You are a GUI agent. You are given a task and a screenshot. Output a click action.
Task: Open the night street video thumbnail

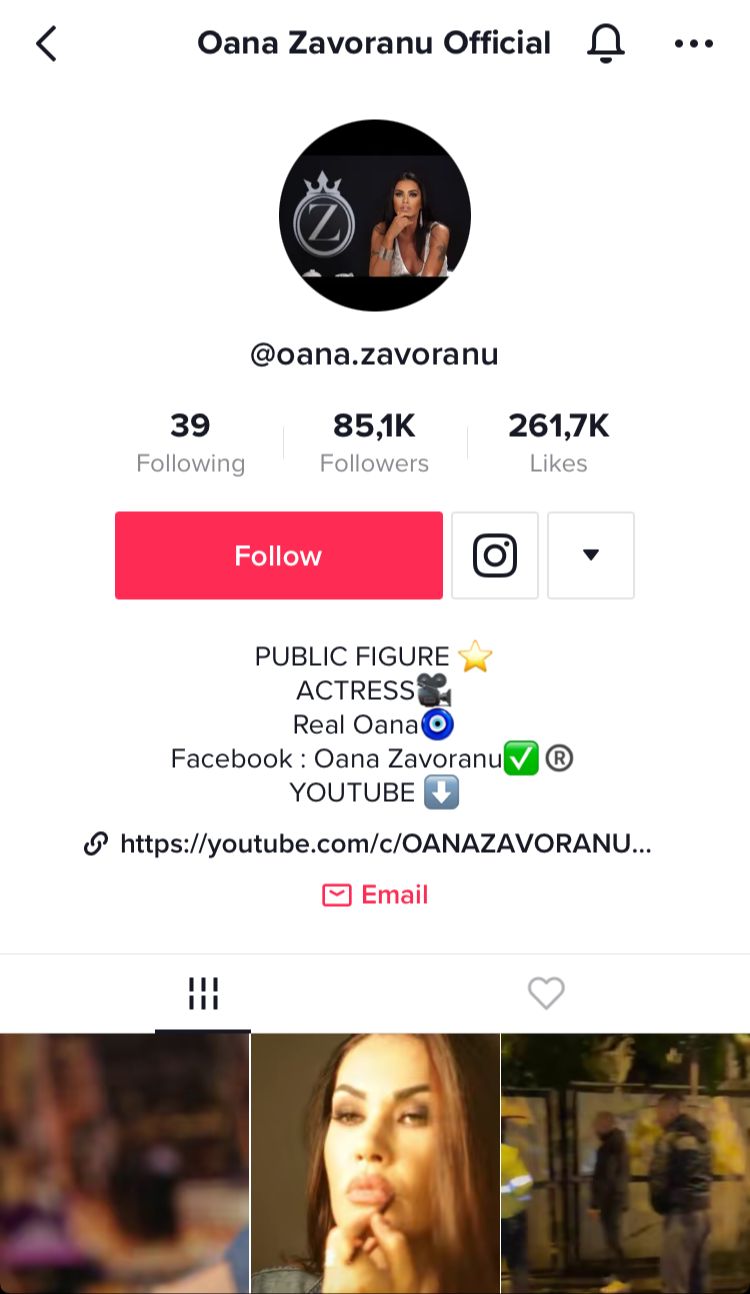tap(626, 1164)
